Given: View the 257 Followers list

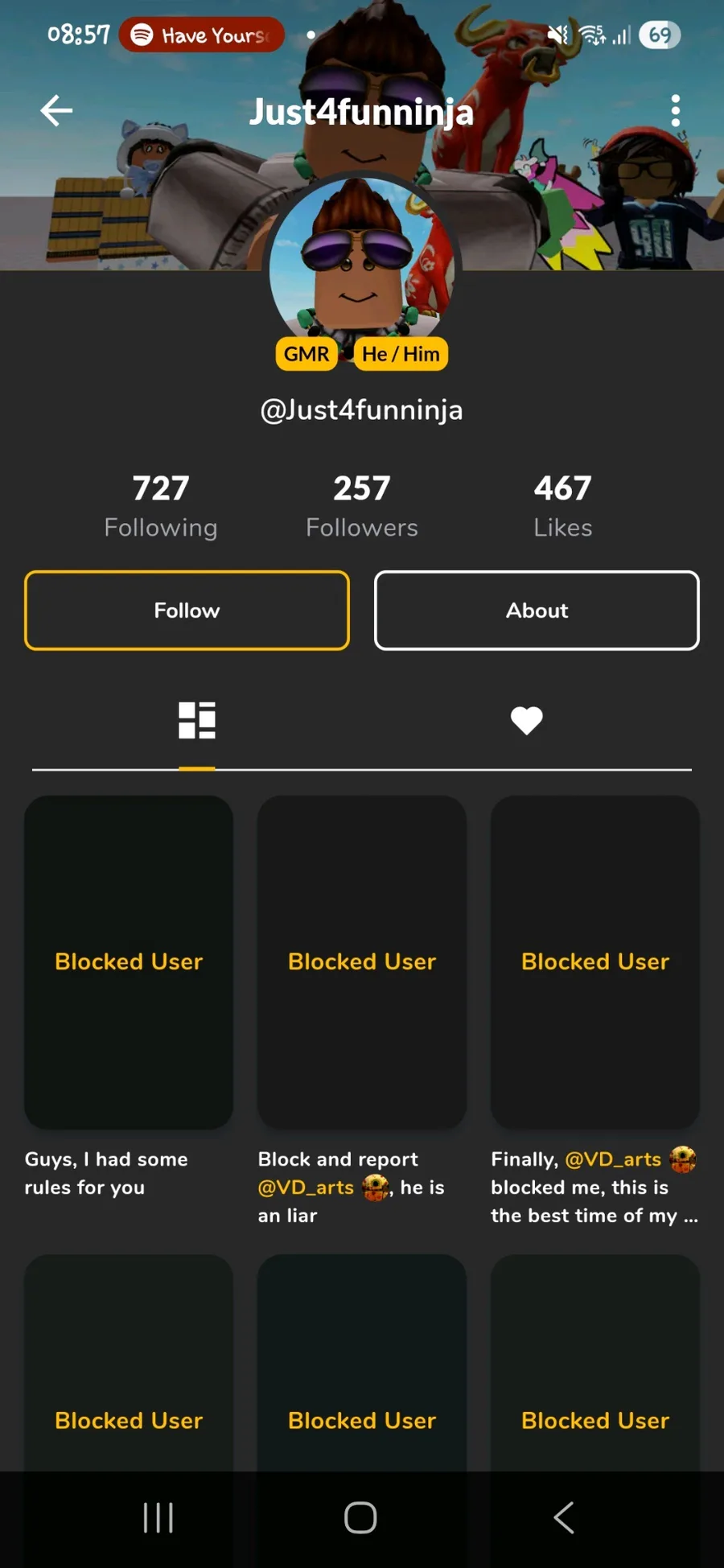Looking at the screenshot, I should [x=362, y=506].
